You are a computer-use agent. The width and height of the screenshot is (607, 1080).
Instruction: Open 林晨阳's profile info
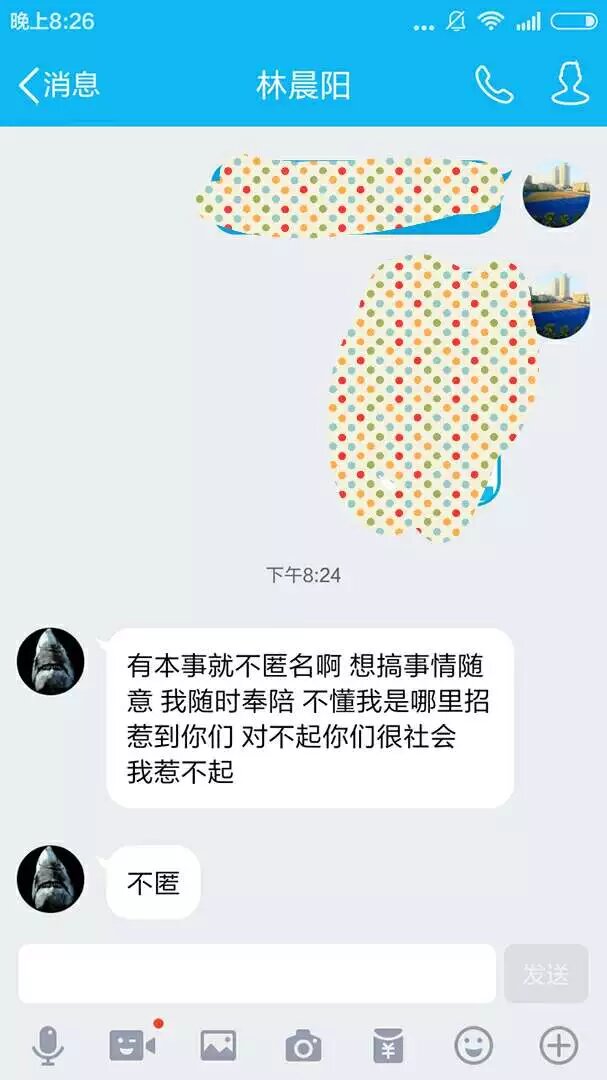(570, 85)
